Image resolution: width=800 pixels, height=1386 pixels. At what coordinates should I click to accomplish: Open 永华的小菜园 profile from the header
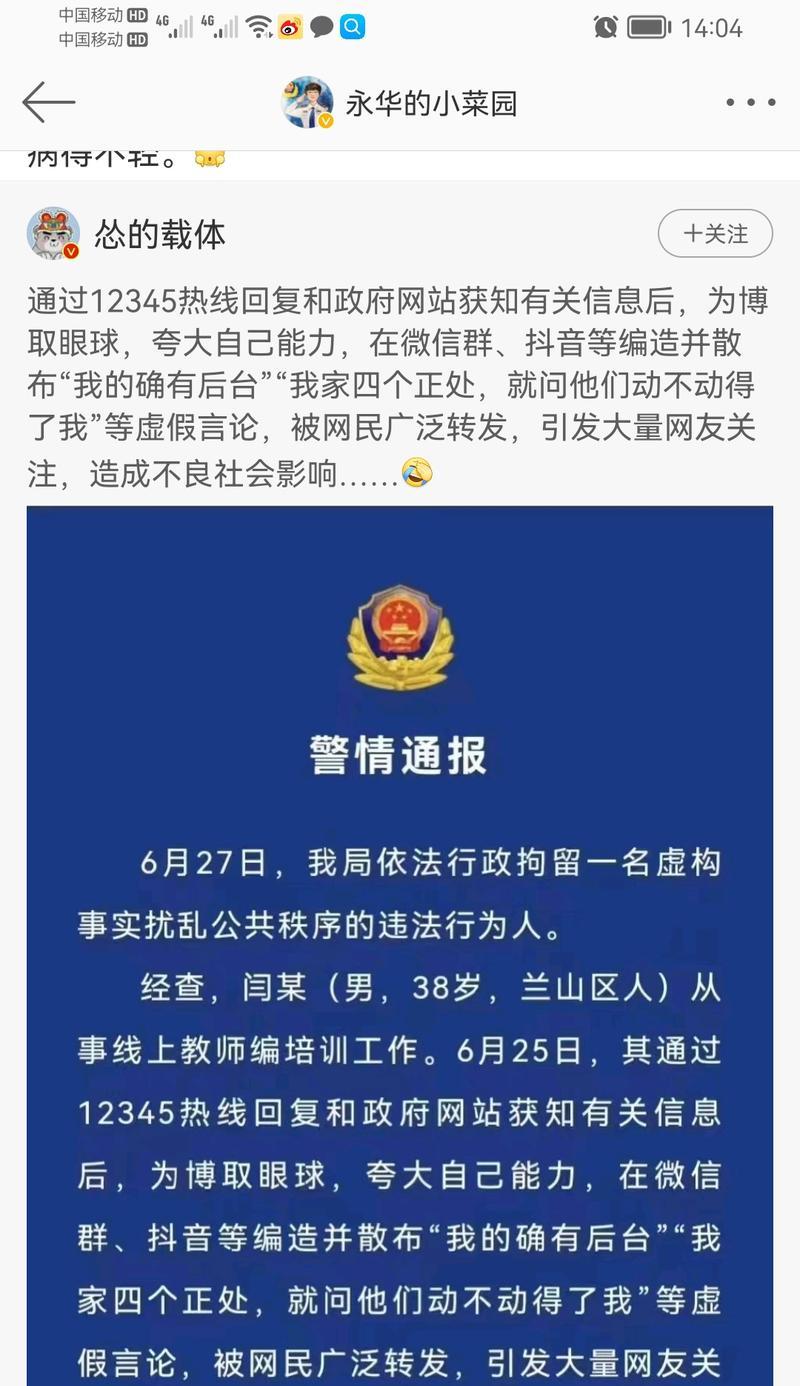click(x=430, y=103)
